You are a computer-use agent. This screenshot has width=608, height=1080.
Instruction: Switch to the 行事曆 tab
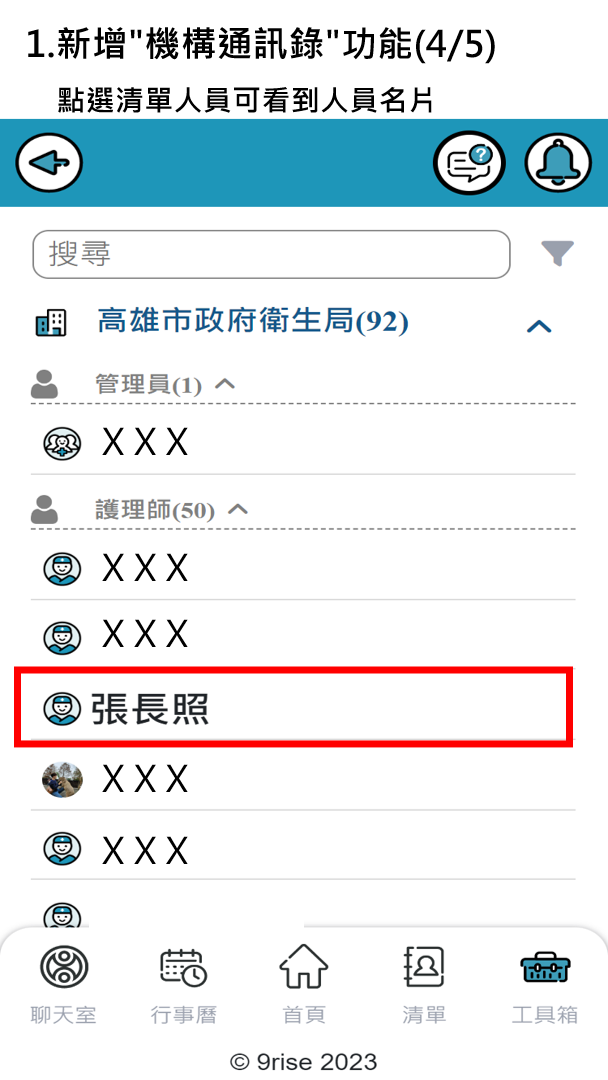[x=183, y=985]
